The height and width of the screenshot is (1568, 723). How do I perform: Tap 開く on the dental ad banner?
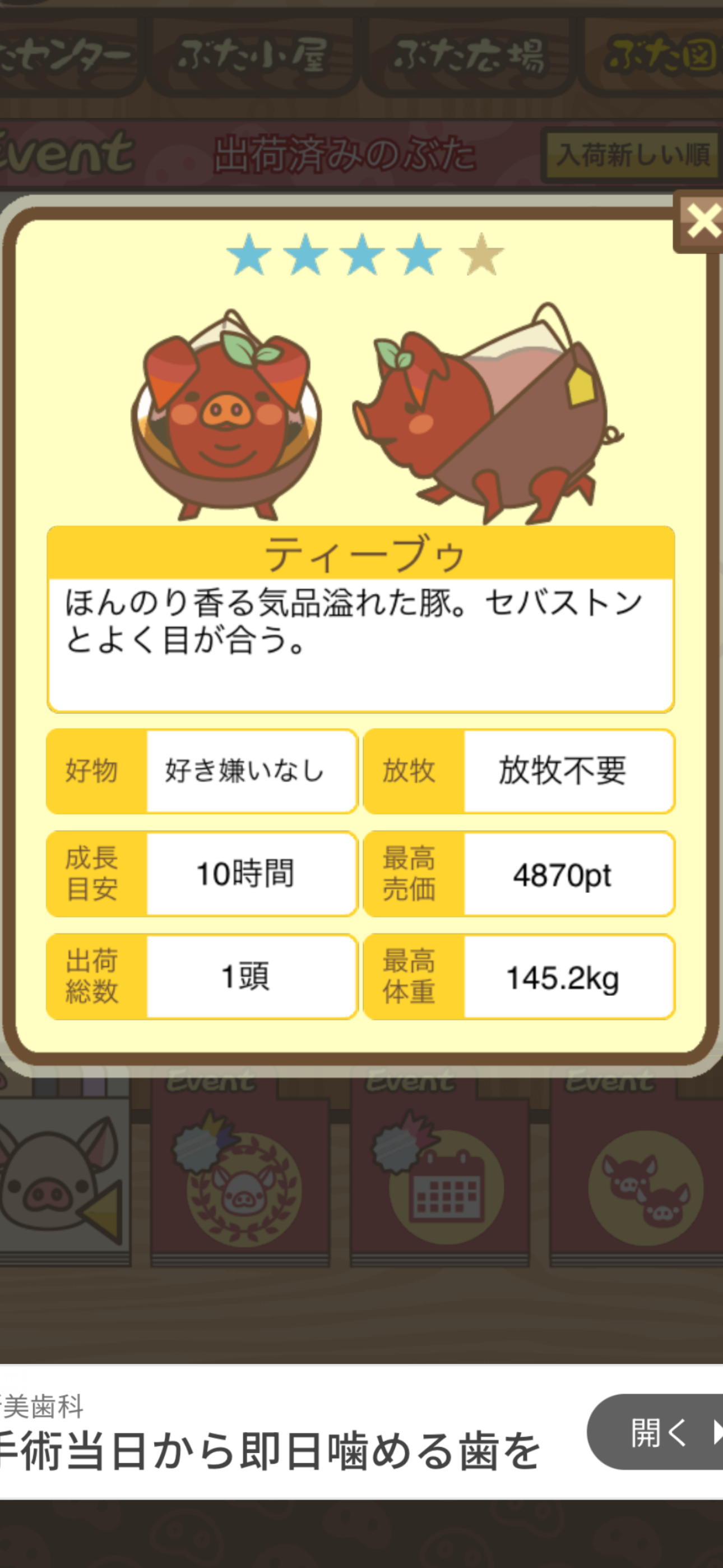(657, 1431)
